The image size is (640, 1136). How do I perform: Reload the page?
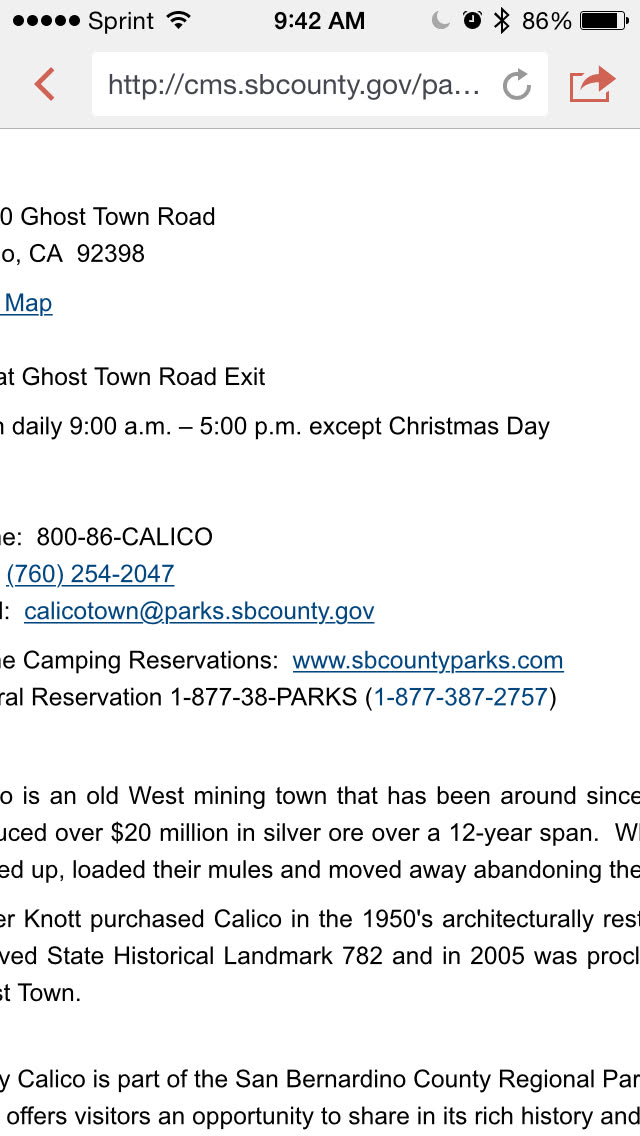(517, 85)
